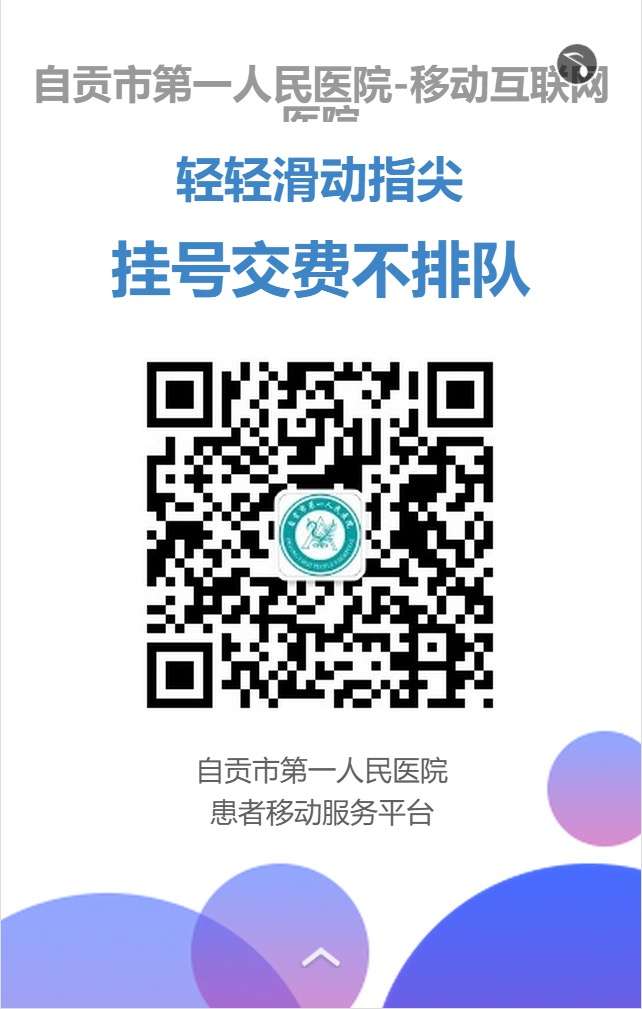Toggle the background music icon
The width and height of the screenshot is (642, 1009).
(577, 63)
